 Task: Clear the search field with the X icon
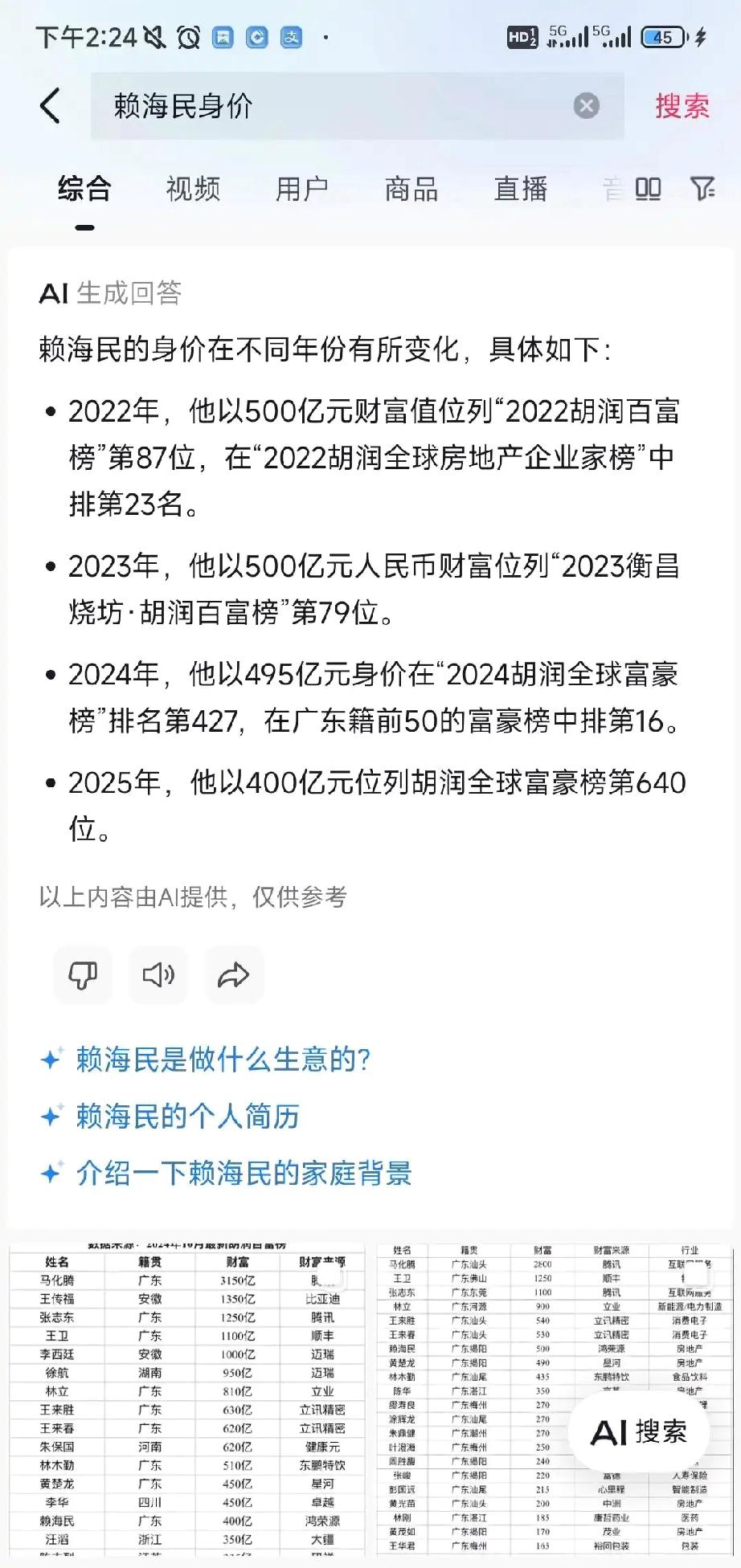pyautogui.click(x=585, y=105)
